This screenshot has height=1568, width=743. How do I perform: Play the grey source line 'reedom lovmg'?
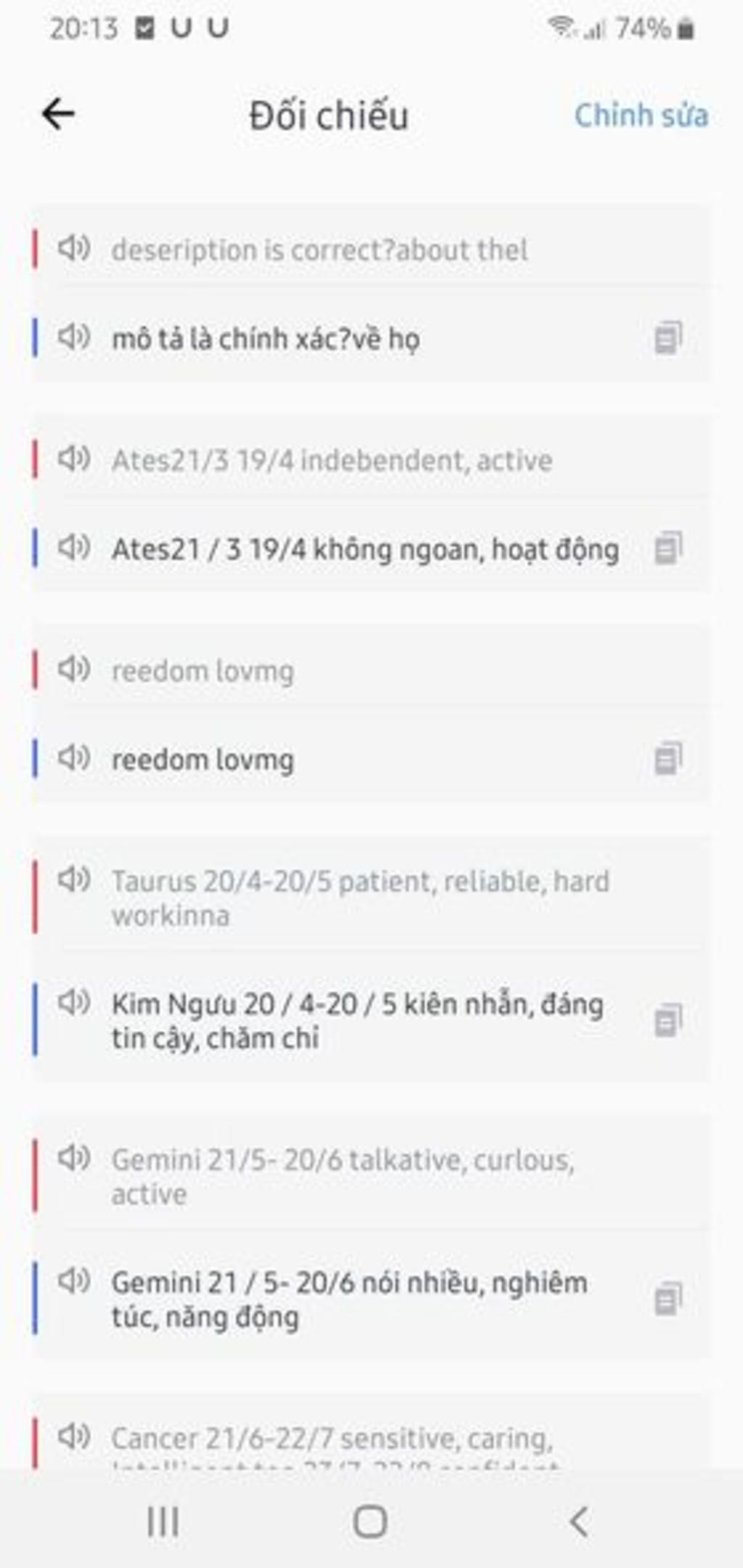point(74,669)
